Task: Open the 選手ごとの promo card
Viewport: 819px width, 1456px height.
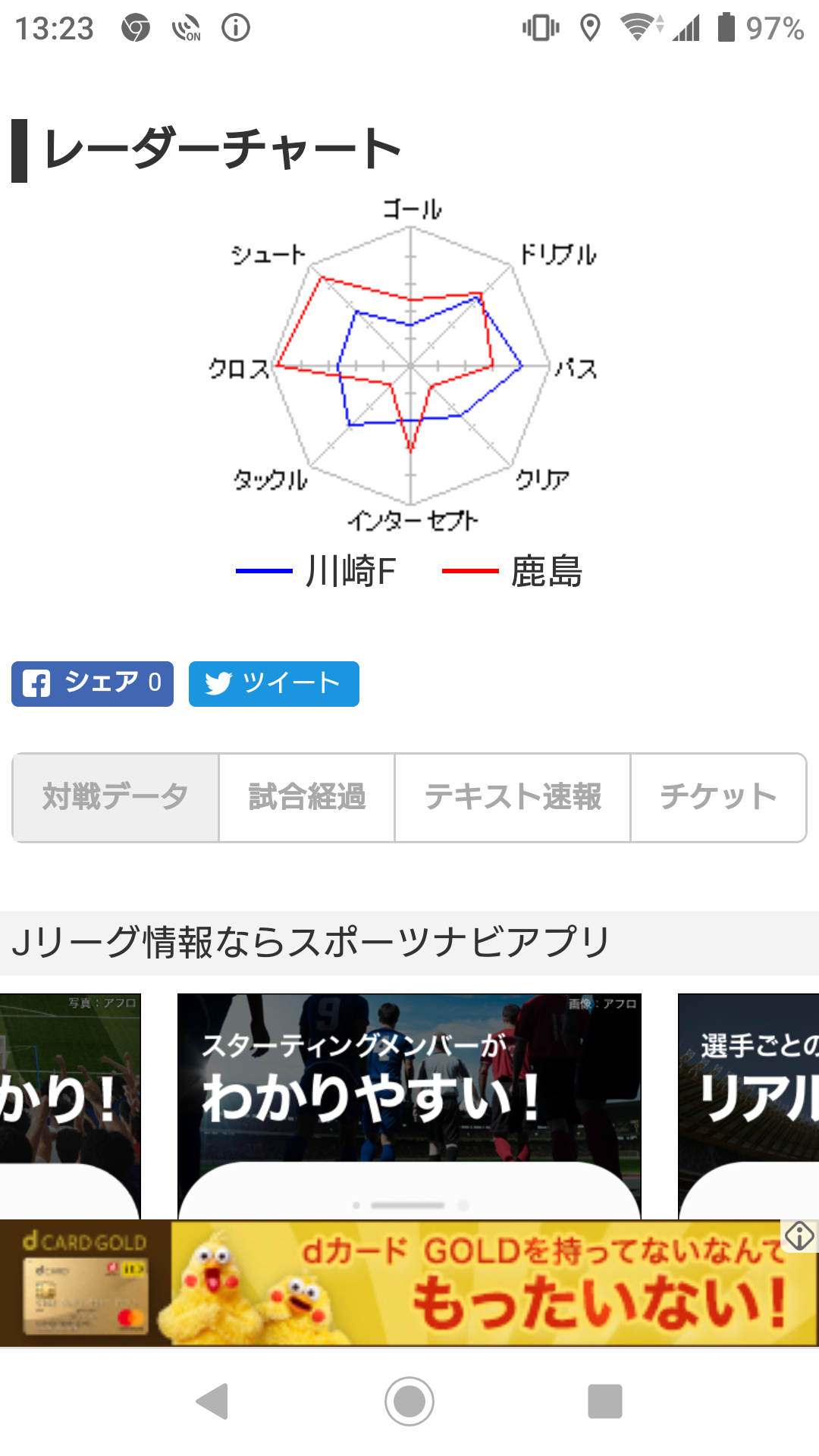Action: [x=748, y=1106]
